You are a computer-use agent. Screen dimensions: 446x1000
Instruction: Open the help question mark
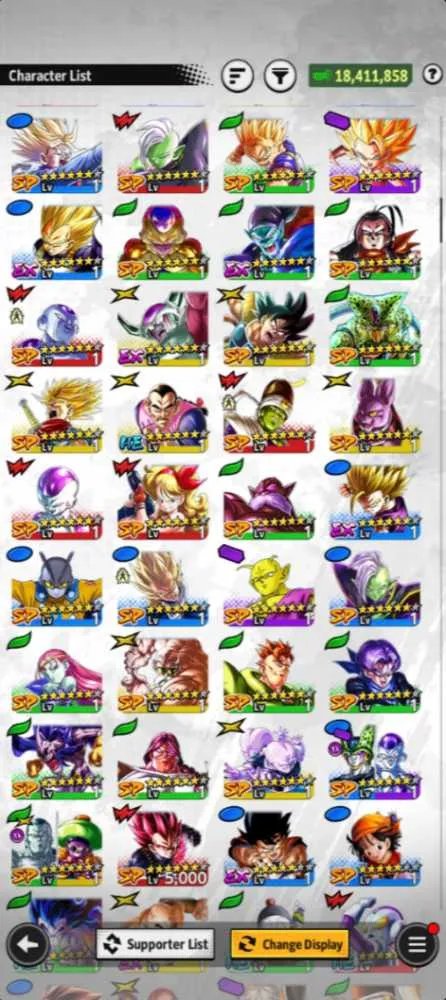433,75
